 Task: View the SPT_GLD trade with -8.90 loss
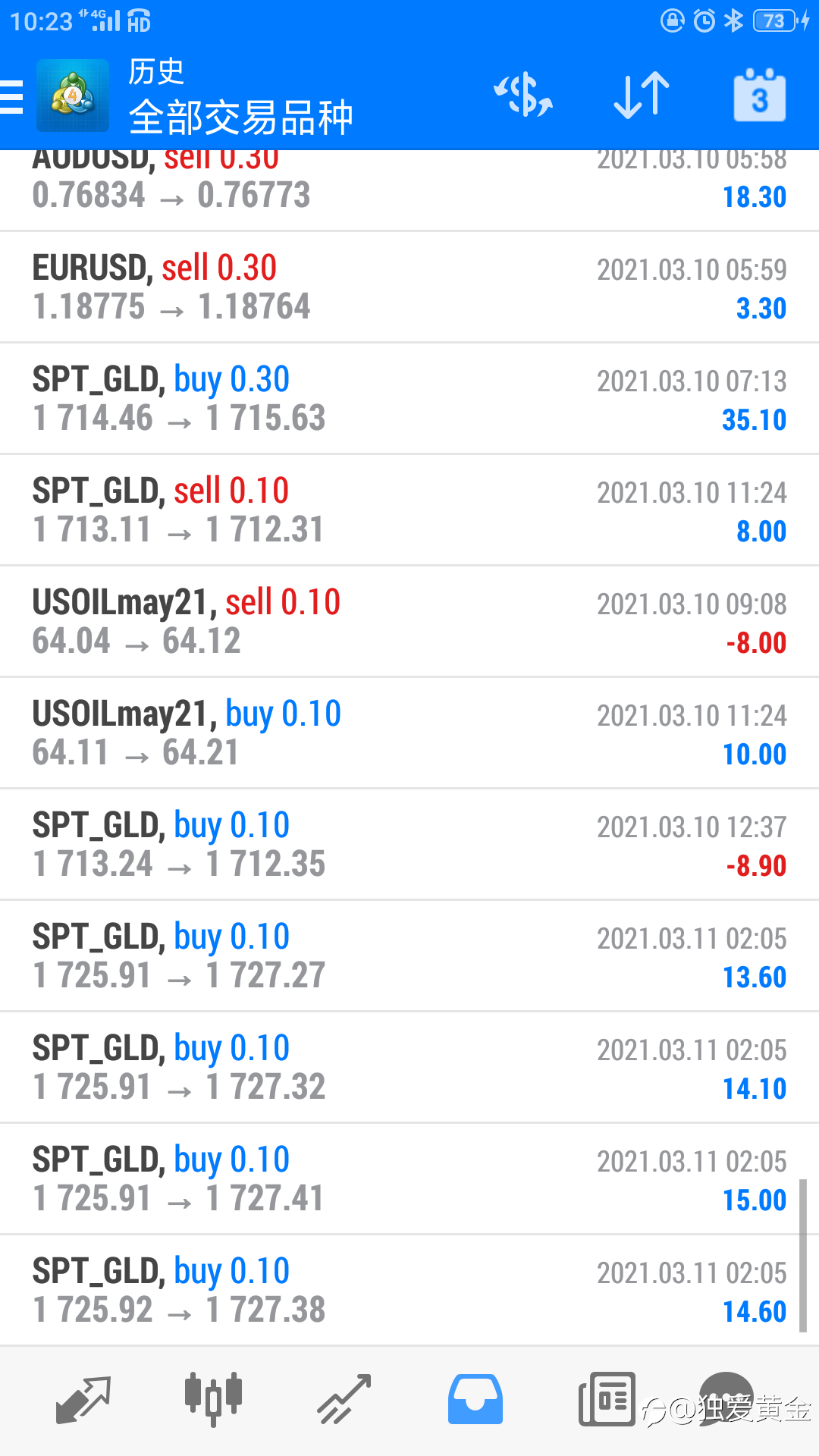(x=409, y=845)
